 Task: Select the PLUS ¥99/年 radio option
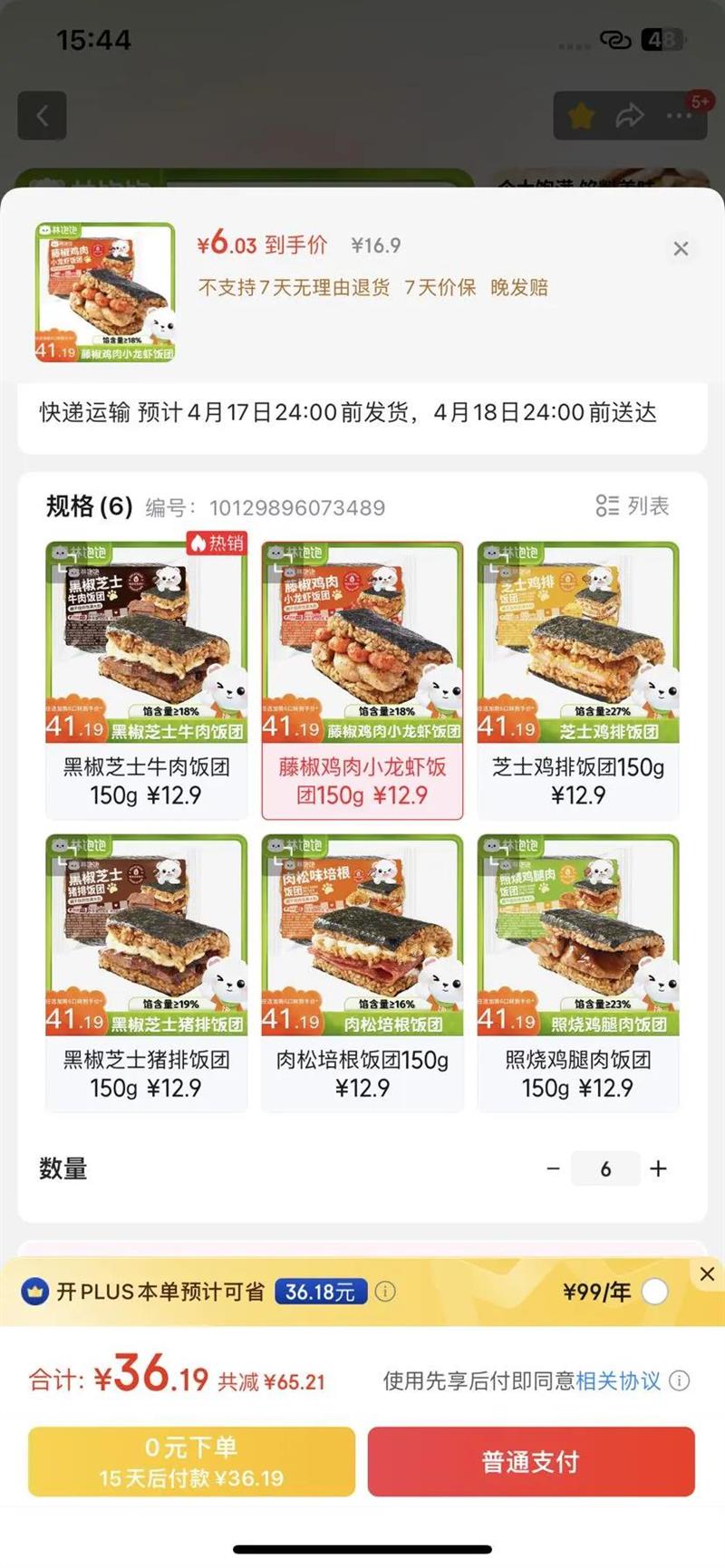(x=655, y=1292)
